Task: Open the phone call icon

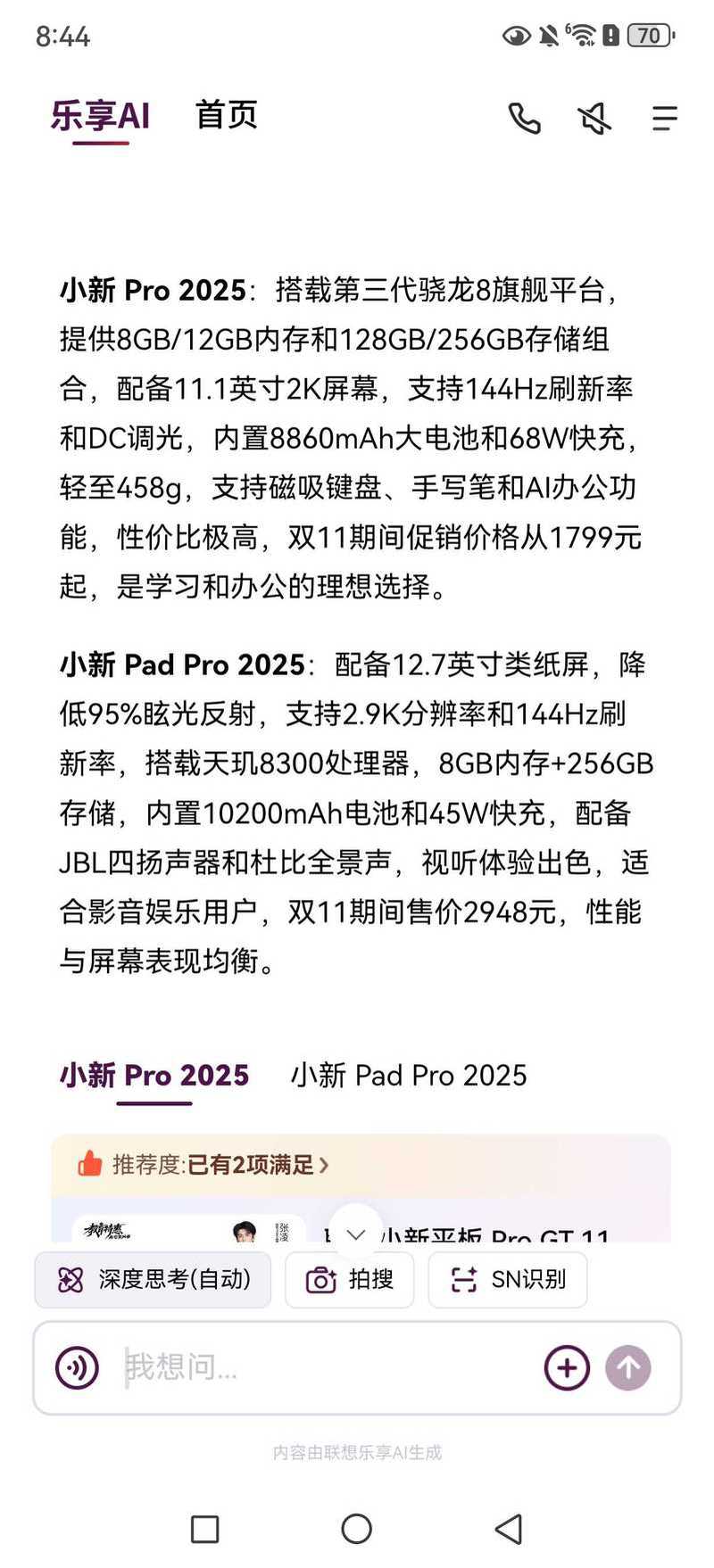Action: pos(524,118)
